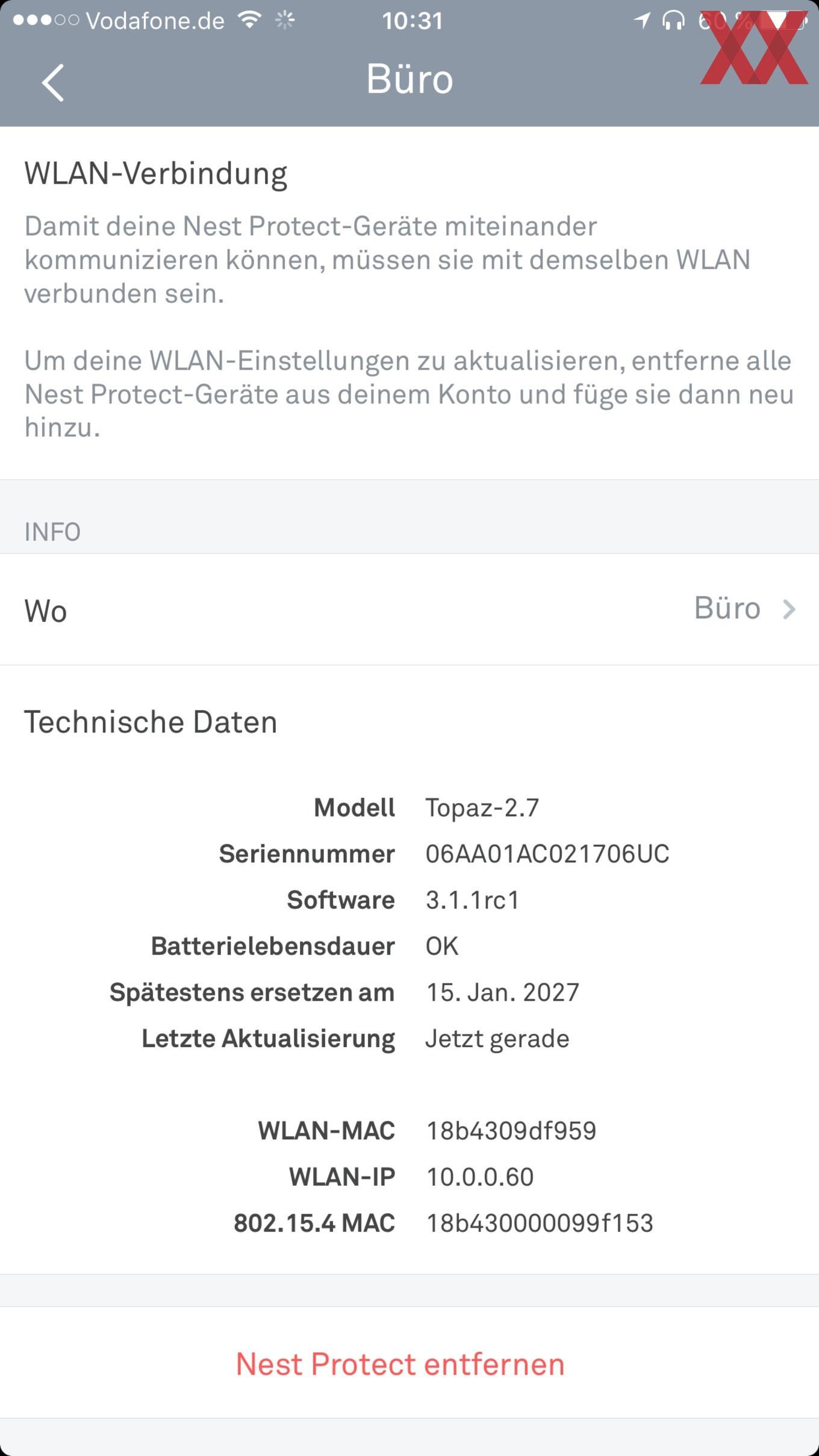The width and height of the screenshot is (819, 1456).
Task: Open the Wo location row showing Büro
Action: pyautogui.click(x=409, y=609)
